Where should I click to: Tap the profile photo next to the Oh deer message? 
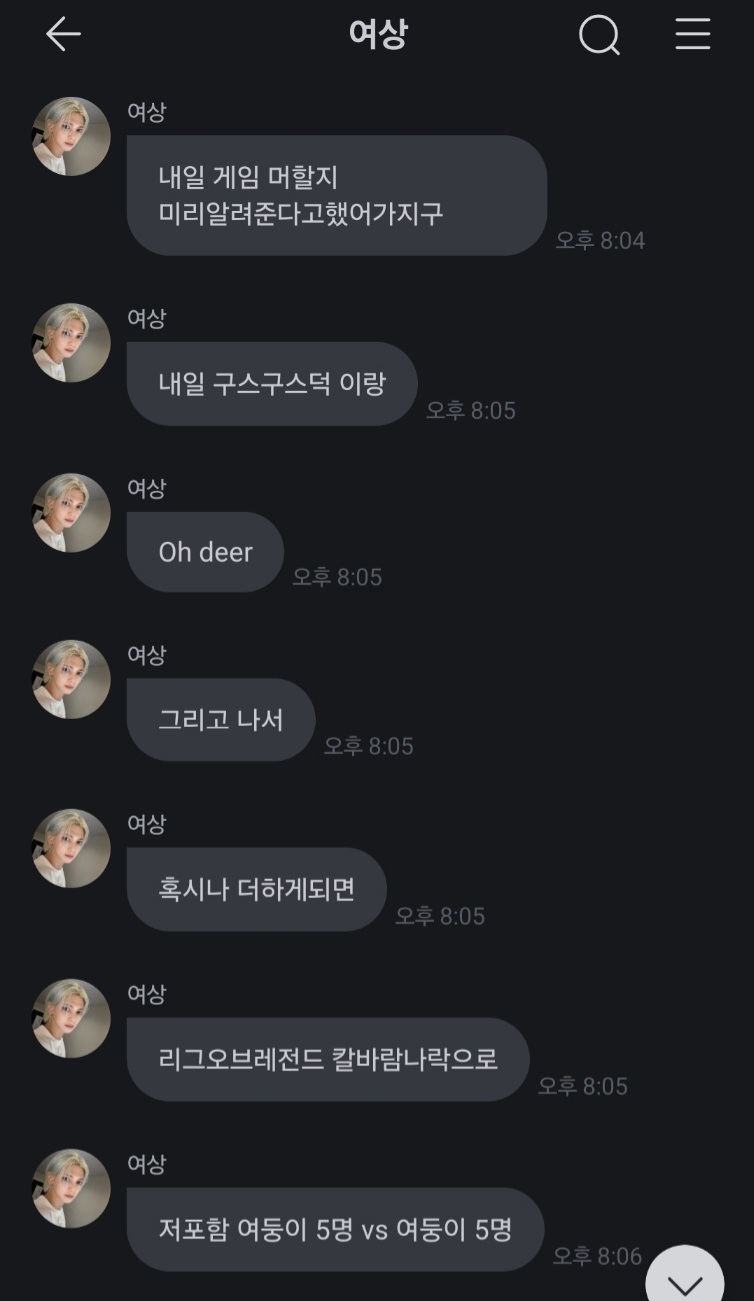71,511
